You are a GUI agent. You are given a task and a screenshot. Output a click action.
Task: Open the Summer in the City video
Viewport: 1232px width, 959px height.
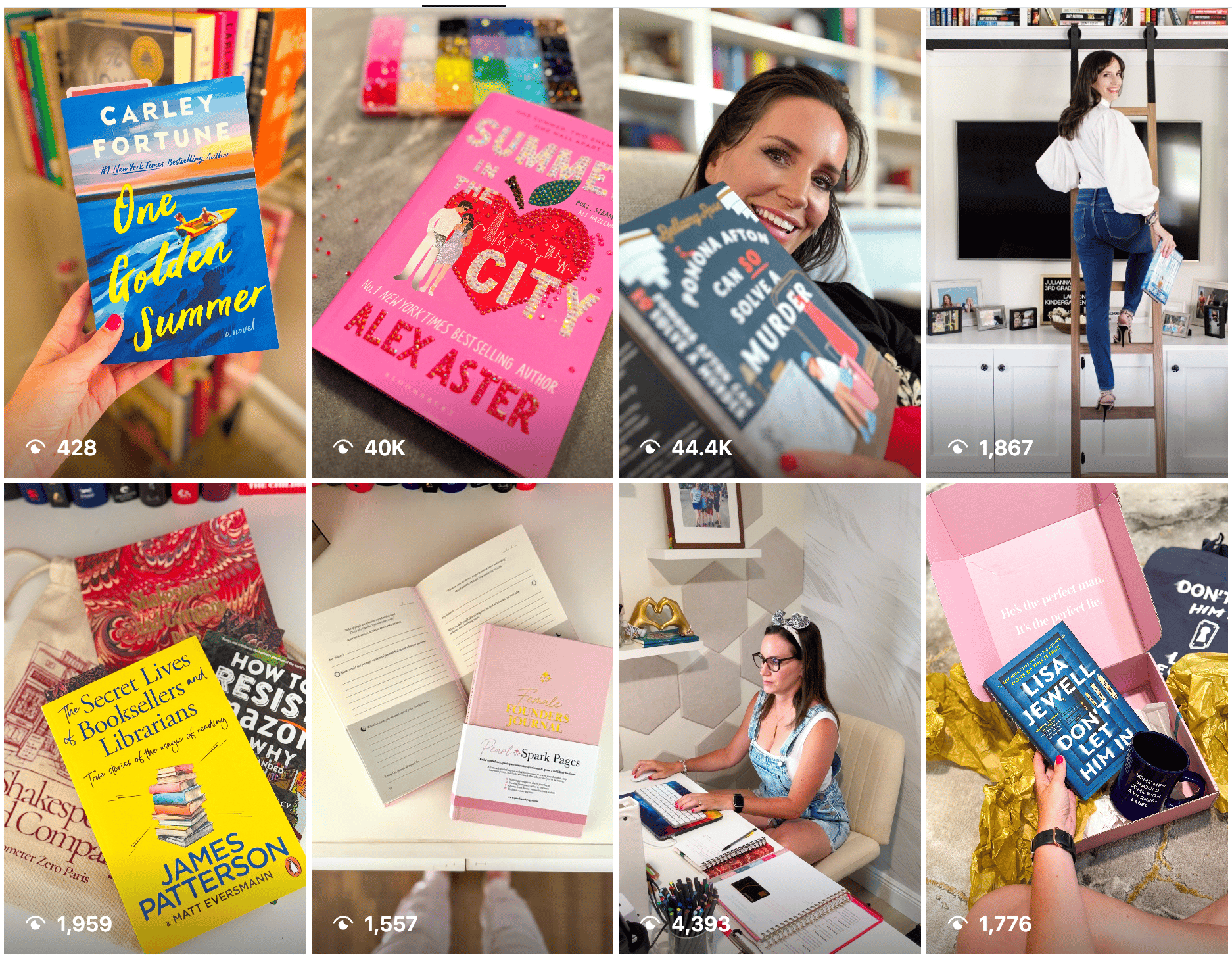pyautogui.click(x=462, y=243)
